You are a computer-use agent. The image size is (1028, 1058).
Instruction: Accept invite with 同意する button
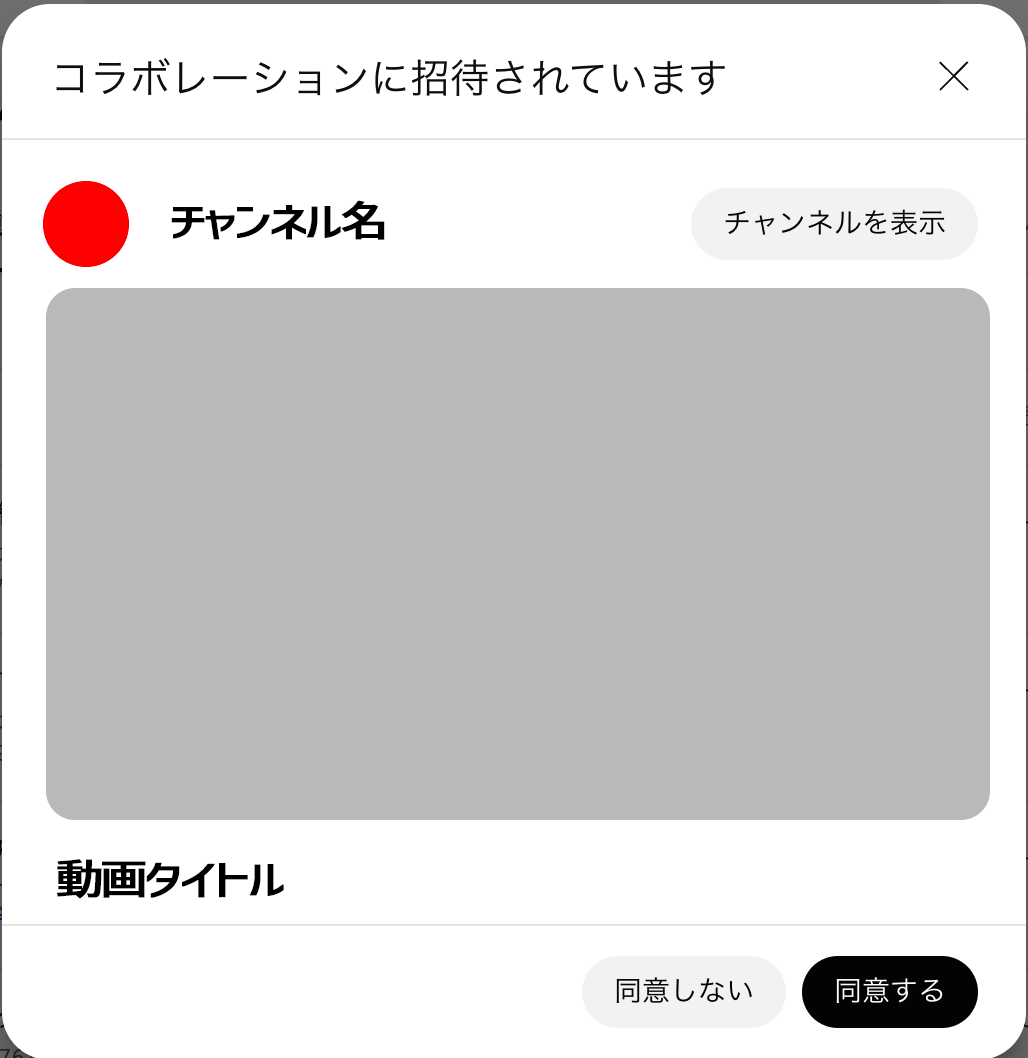[x=889, y=991]
